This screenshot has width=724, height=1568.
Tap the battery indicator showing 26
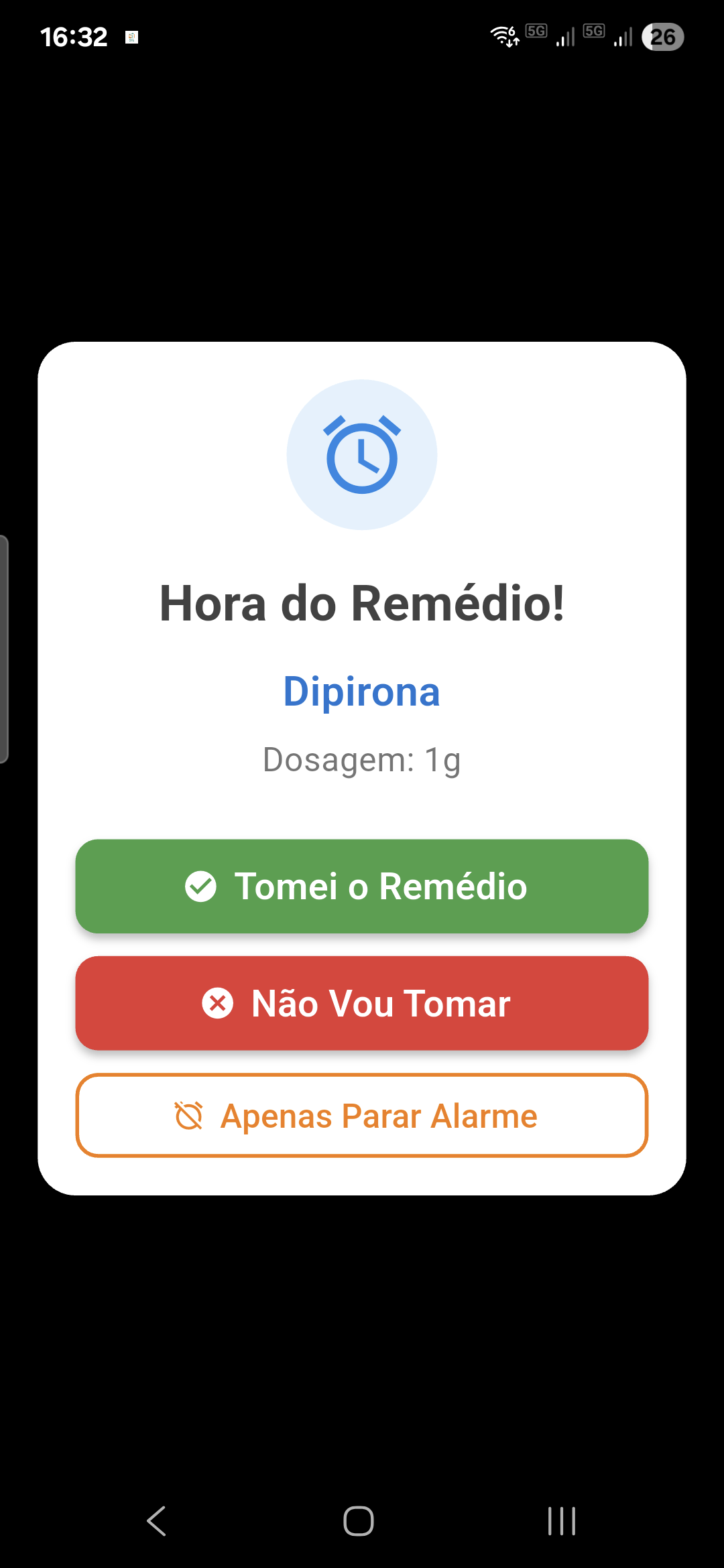point(662,38)
